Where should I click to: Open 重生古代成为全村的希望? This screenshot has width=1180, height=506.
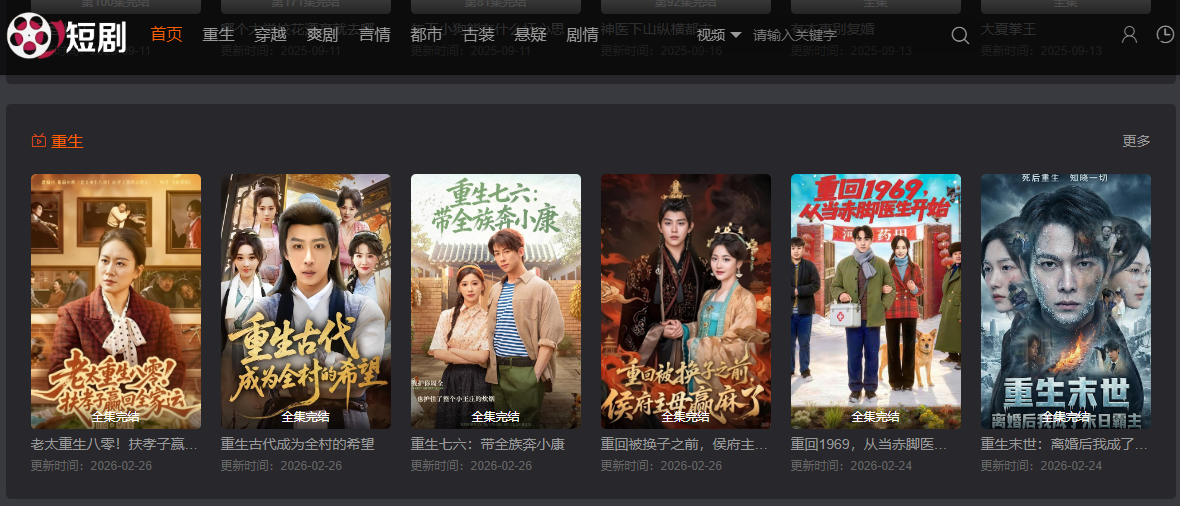point(306,301)
